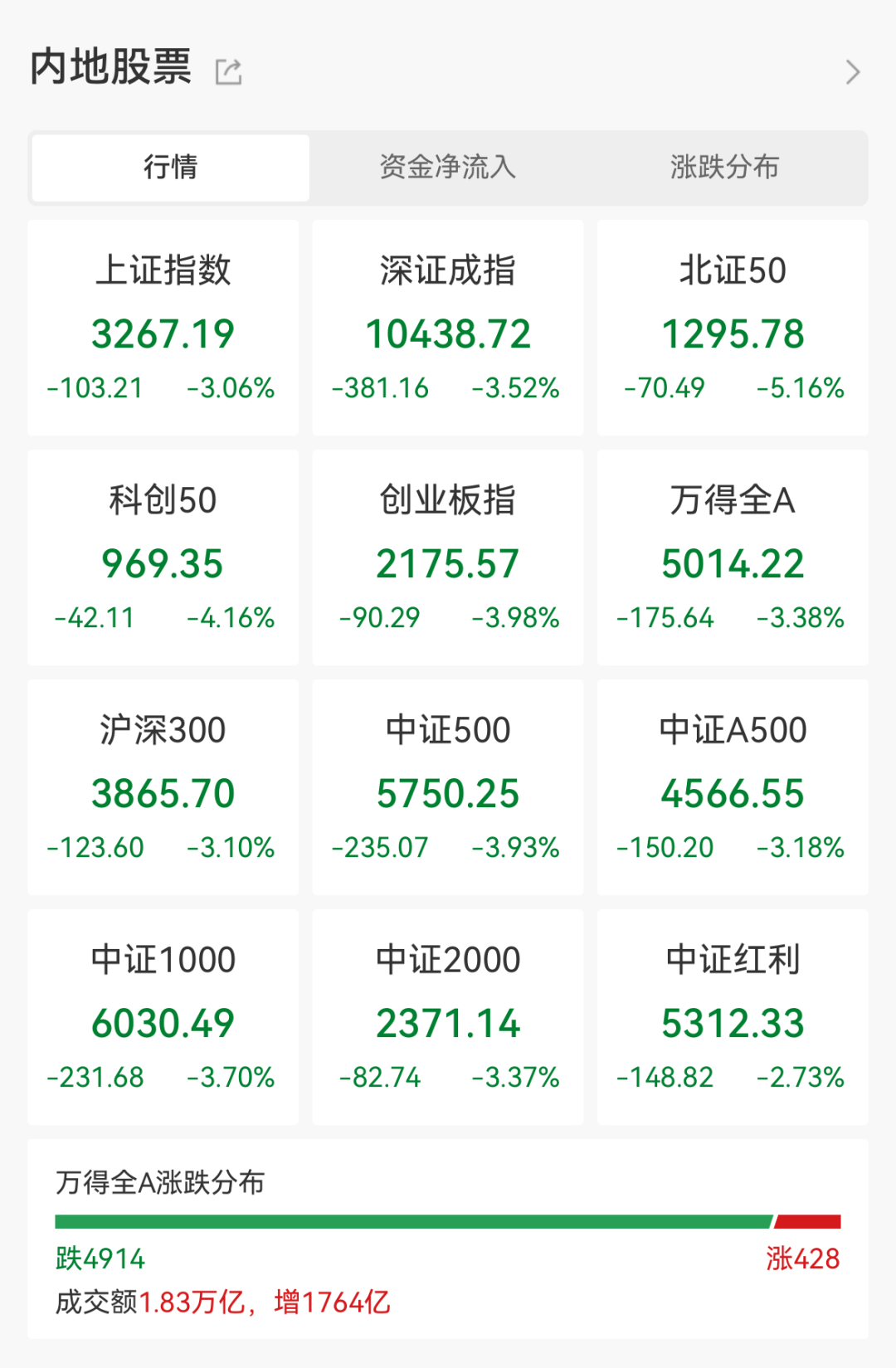This screenshot has height=1368, width=896.
Task: Open the 中证2000 card
Action: [448, 1017]
